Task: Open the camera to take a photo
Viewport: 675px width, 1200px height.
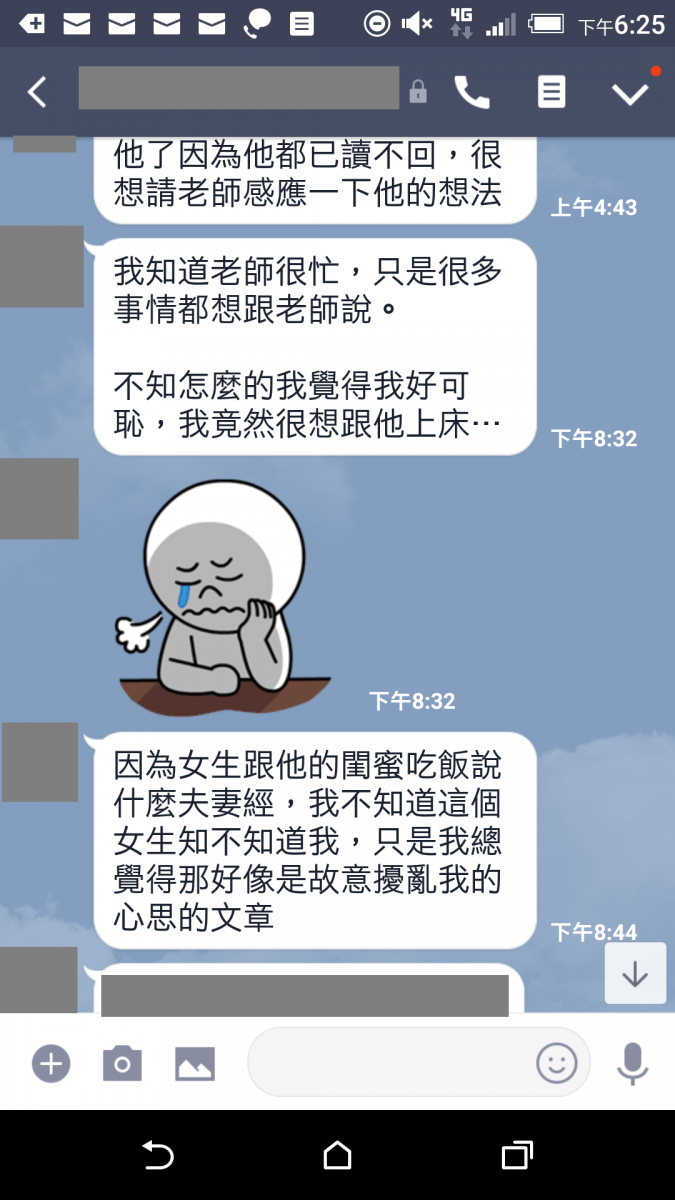Action: tap(122, 1063)
